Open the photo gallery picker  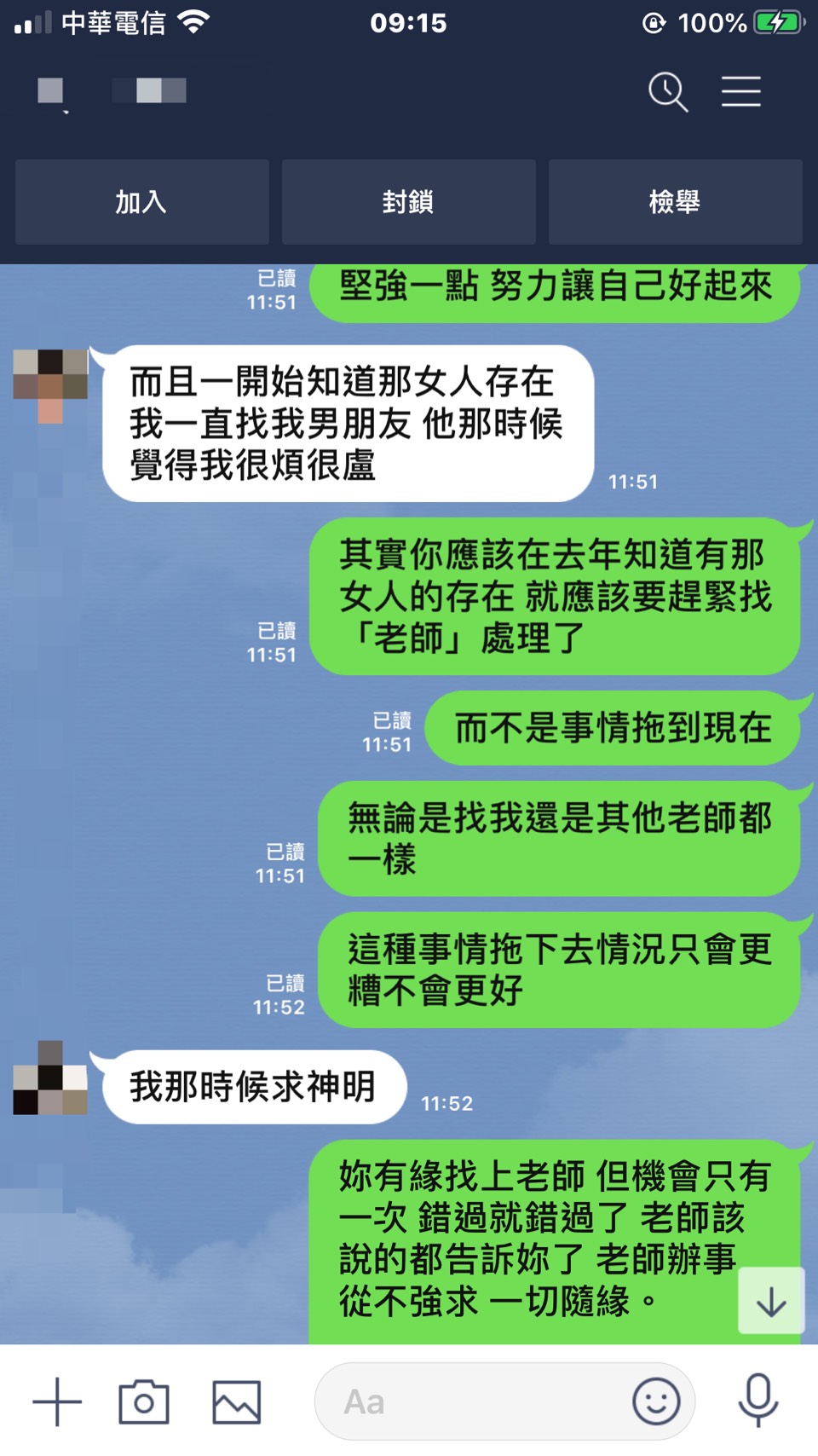[x=236, y=1401]
